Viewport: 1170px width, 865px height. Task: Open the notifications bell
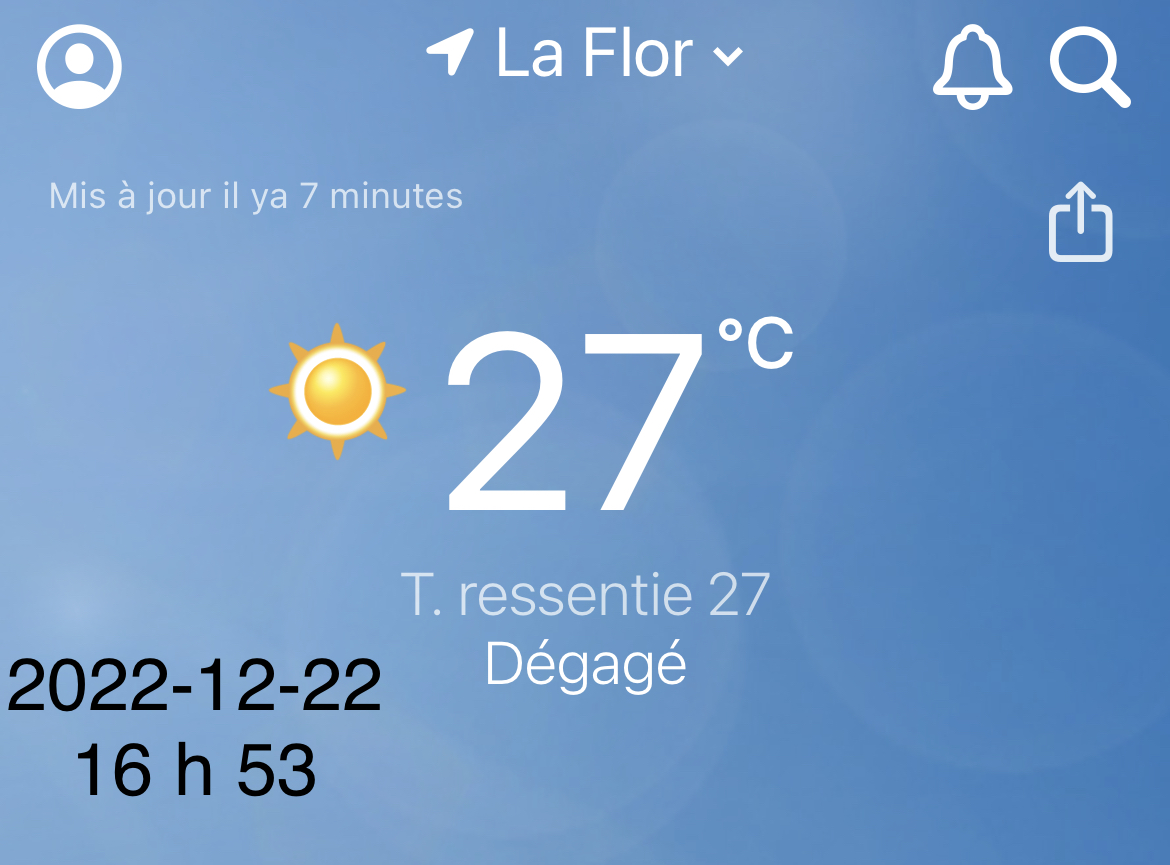tap(971, 66)
